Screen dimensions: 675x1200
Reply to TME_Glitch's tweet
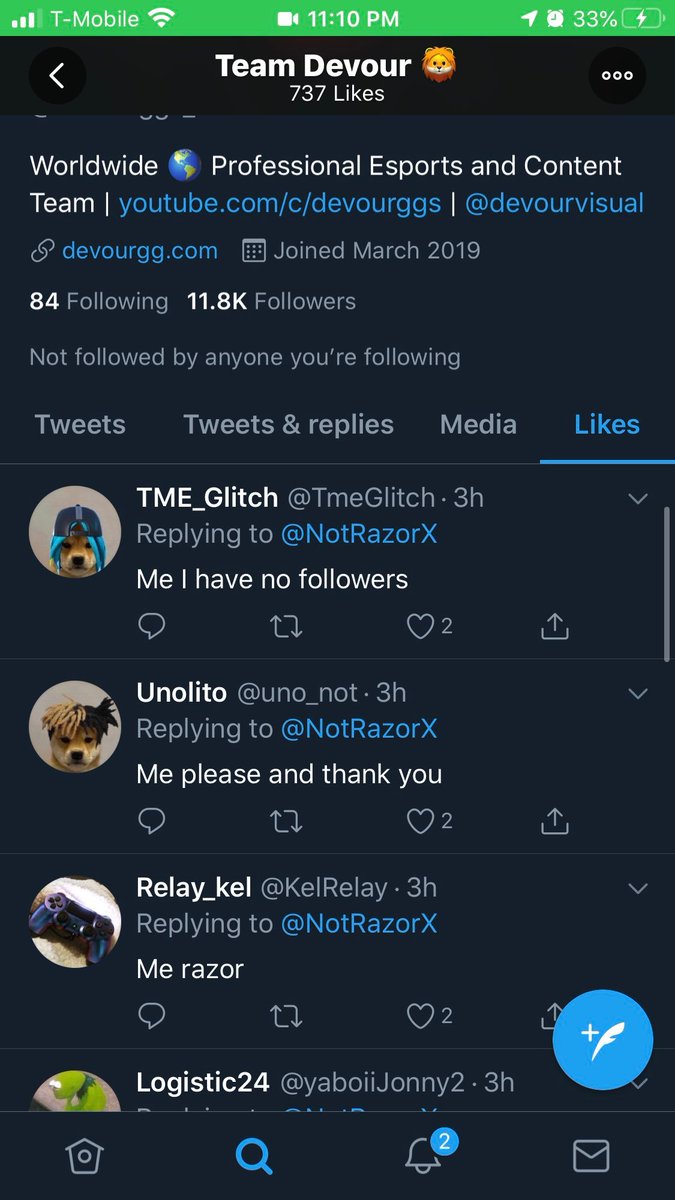coord(151,626)
